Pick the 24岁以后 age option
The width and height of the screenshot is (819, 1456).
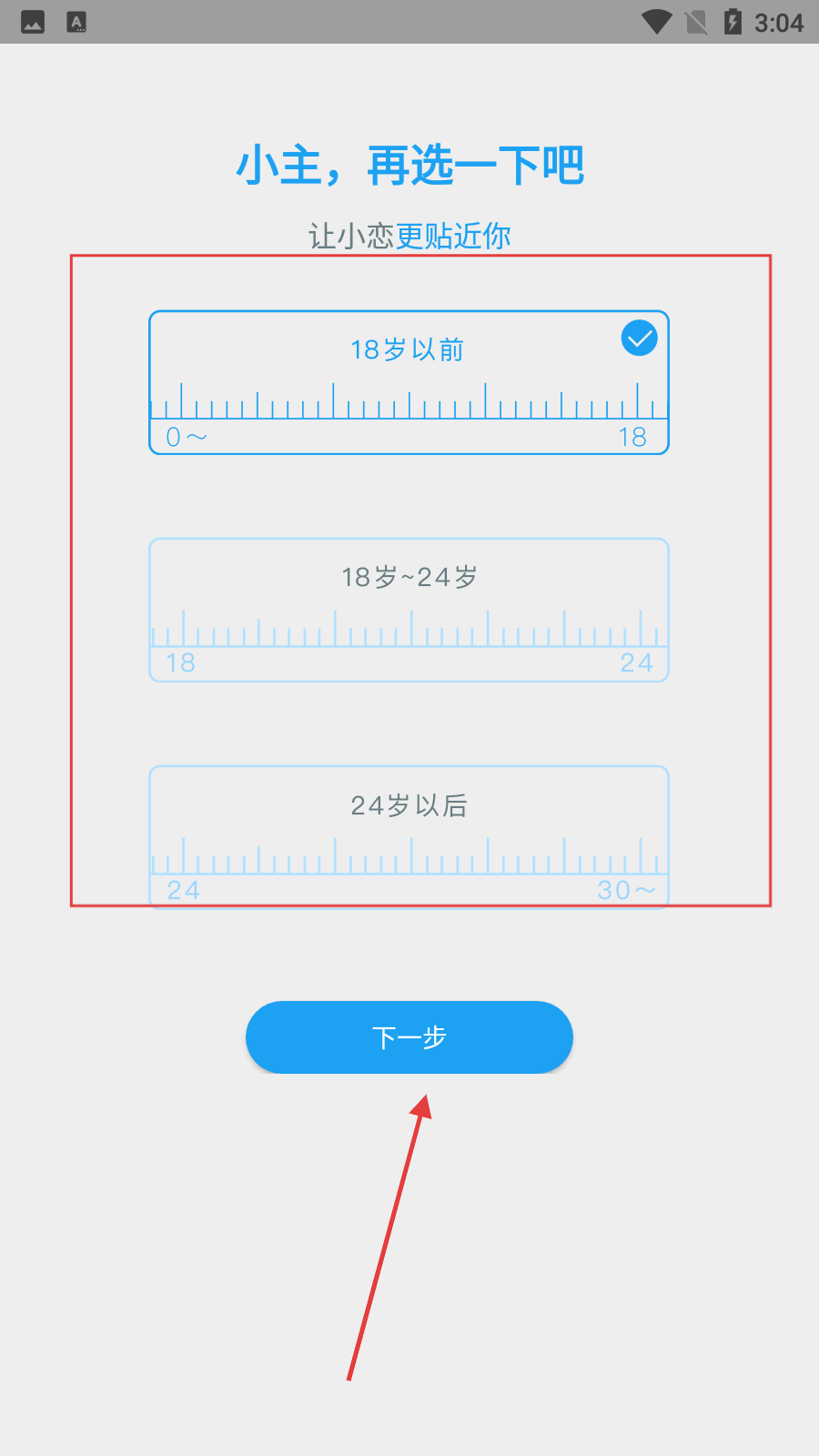409,837
